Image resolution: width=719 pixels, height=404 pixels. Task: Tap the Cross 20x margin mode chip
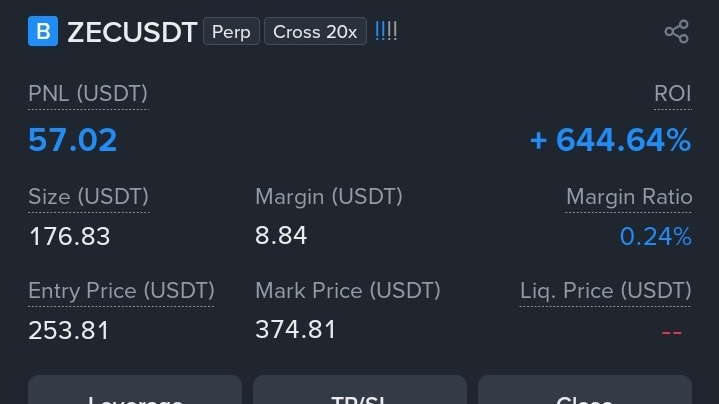click(x=315, y=32)
